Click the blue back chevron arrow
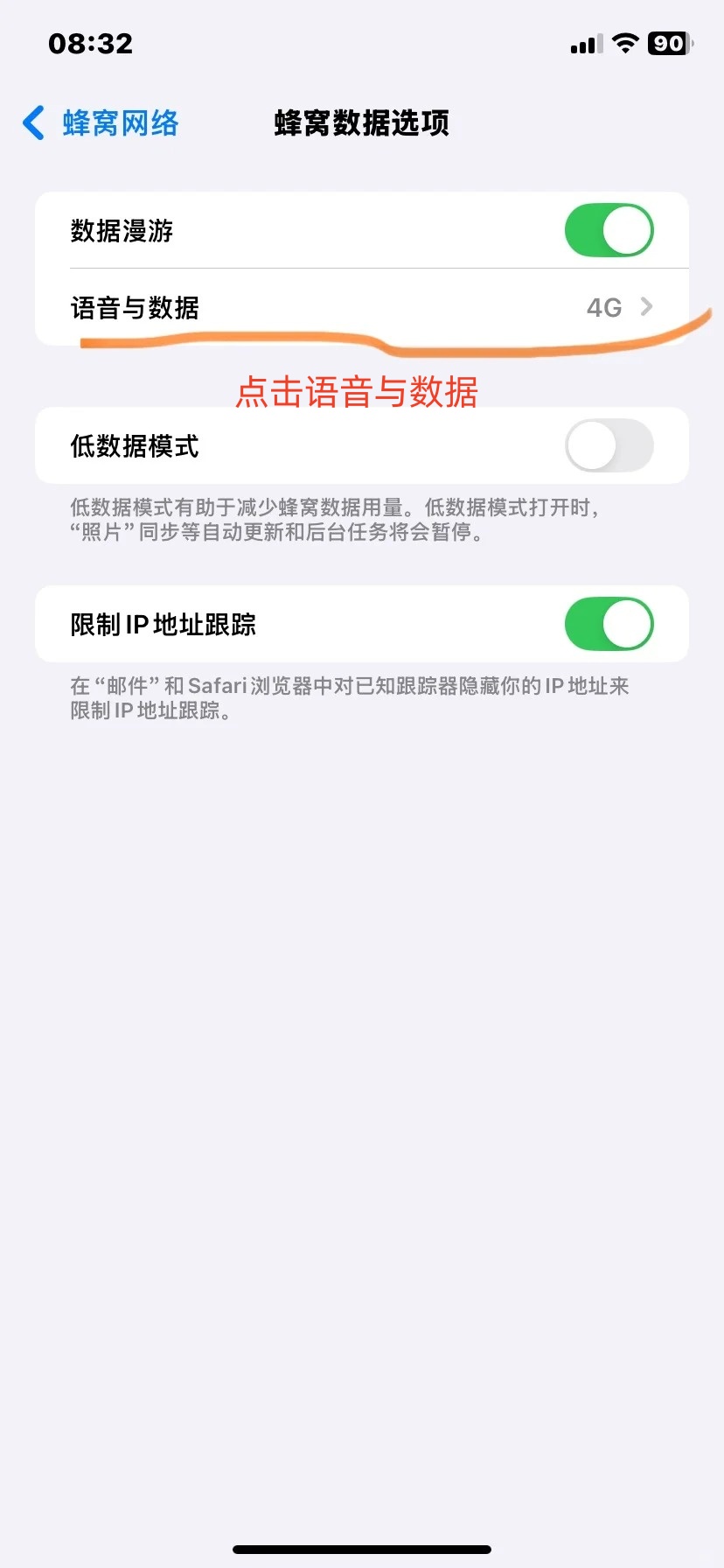 tap(32, 123)
